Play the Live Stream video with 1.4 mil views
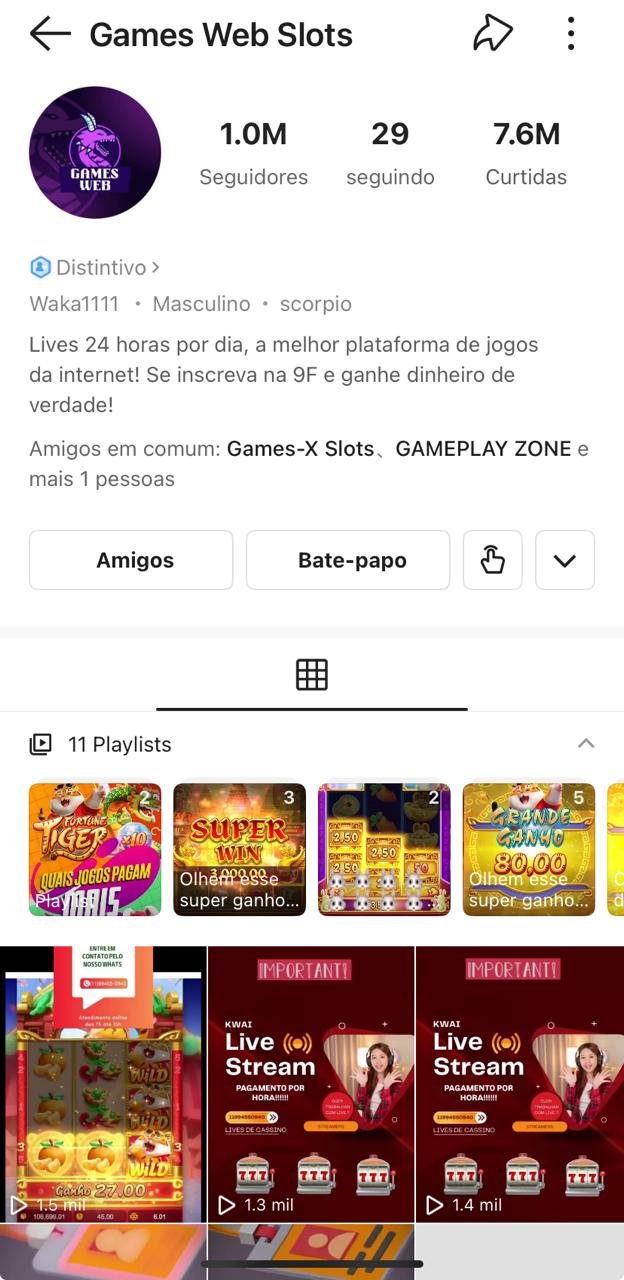This screenshot has width=624, height=1280. 519,1083
